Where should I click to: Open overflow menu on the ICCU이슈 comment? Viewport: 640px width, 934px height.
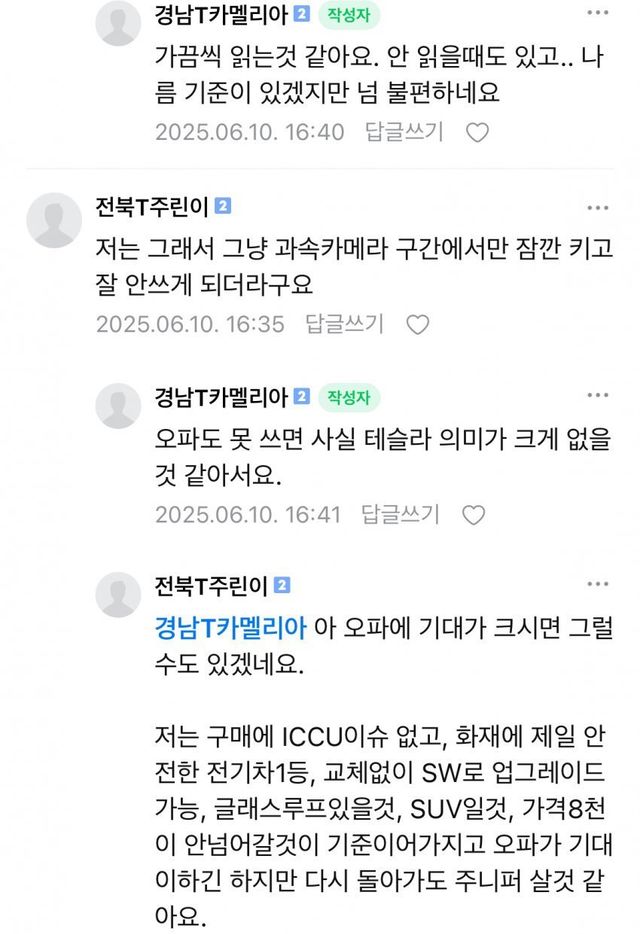pos(597,585)
